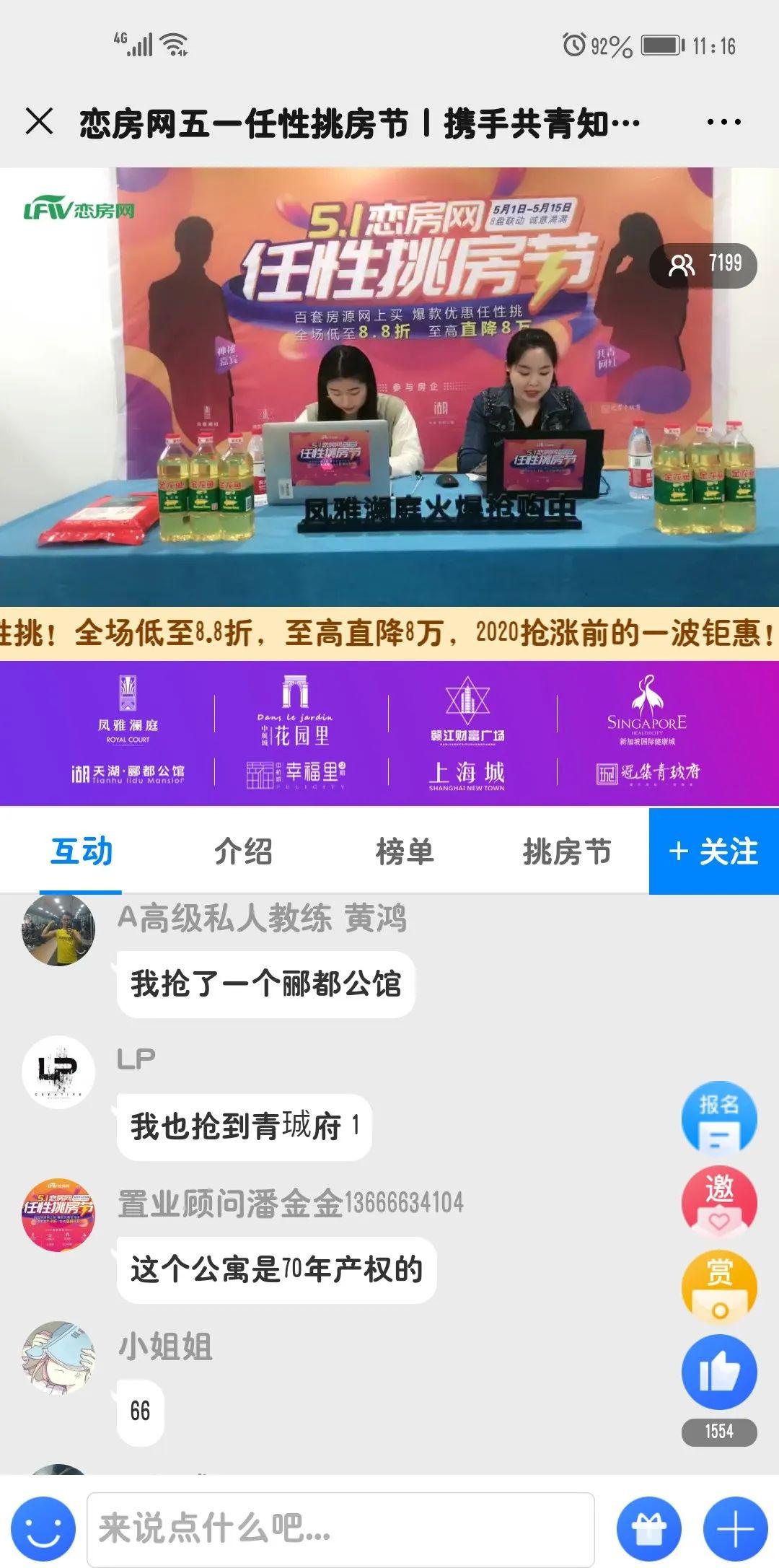Image resolution: width=779 pixels, height=1568 pixels.
Task: Open the emoji smiley picker
Action: (x=43, y=1528)
